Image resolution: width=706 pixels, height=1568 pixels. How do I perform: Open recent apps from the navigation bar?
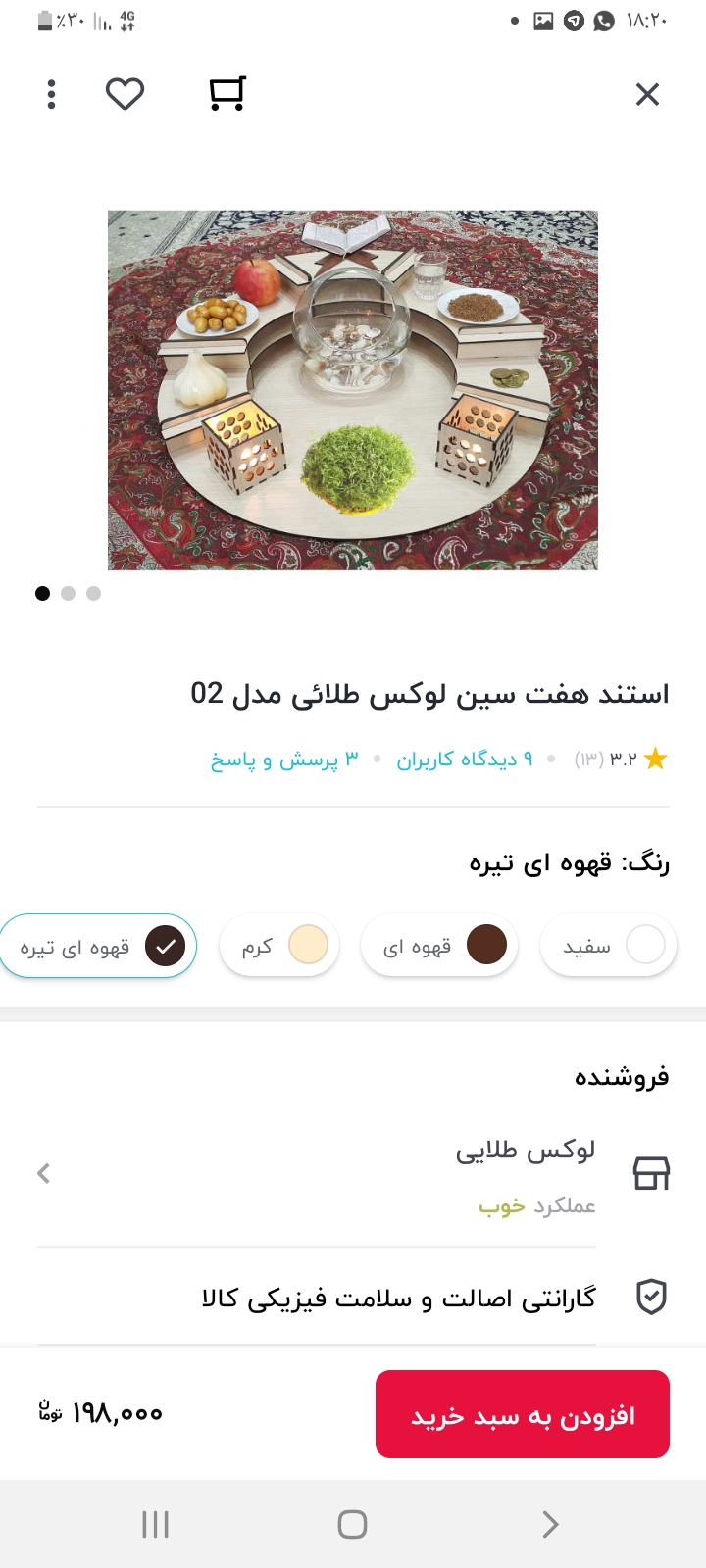pos(155,1524)
